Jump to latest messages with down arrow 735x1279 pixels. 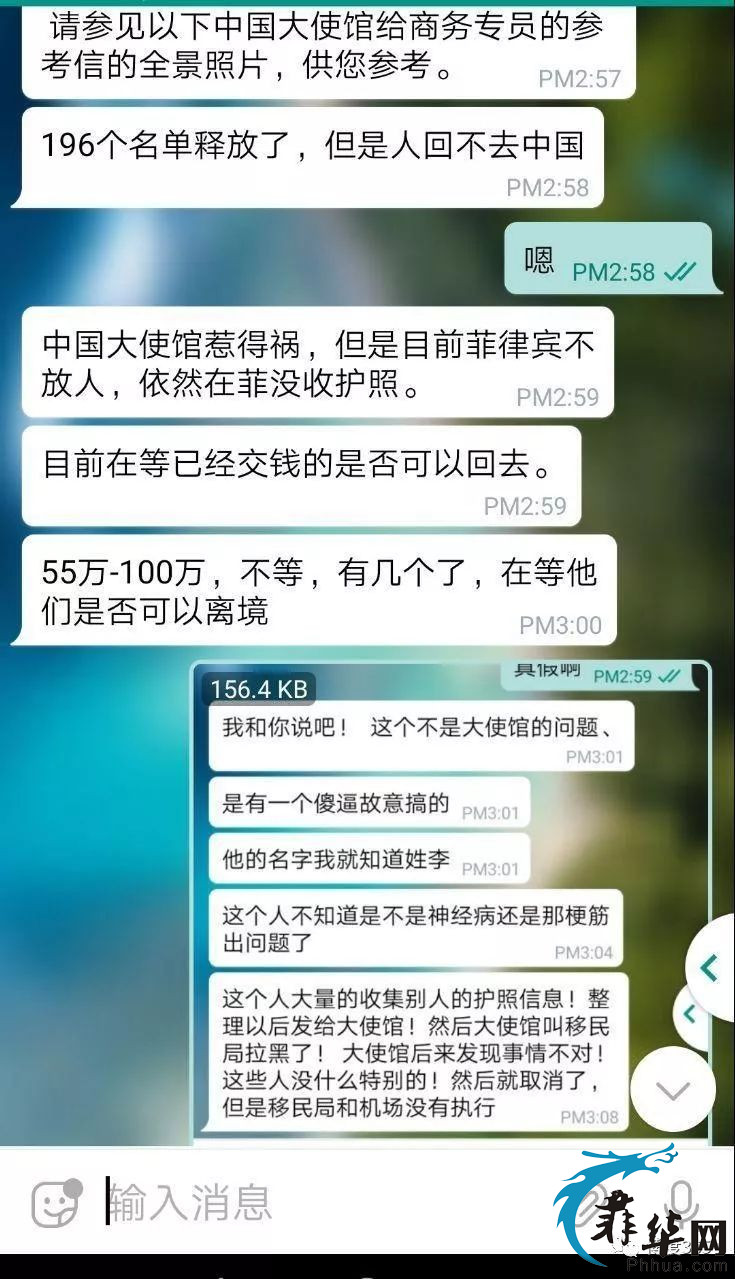click(x=673, y=1089)
